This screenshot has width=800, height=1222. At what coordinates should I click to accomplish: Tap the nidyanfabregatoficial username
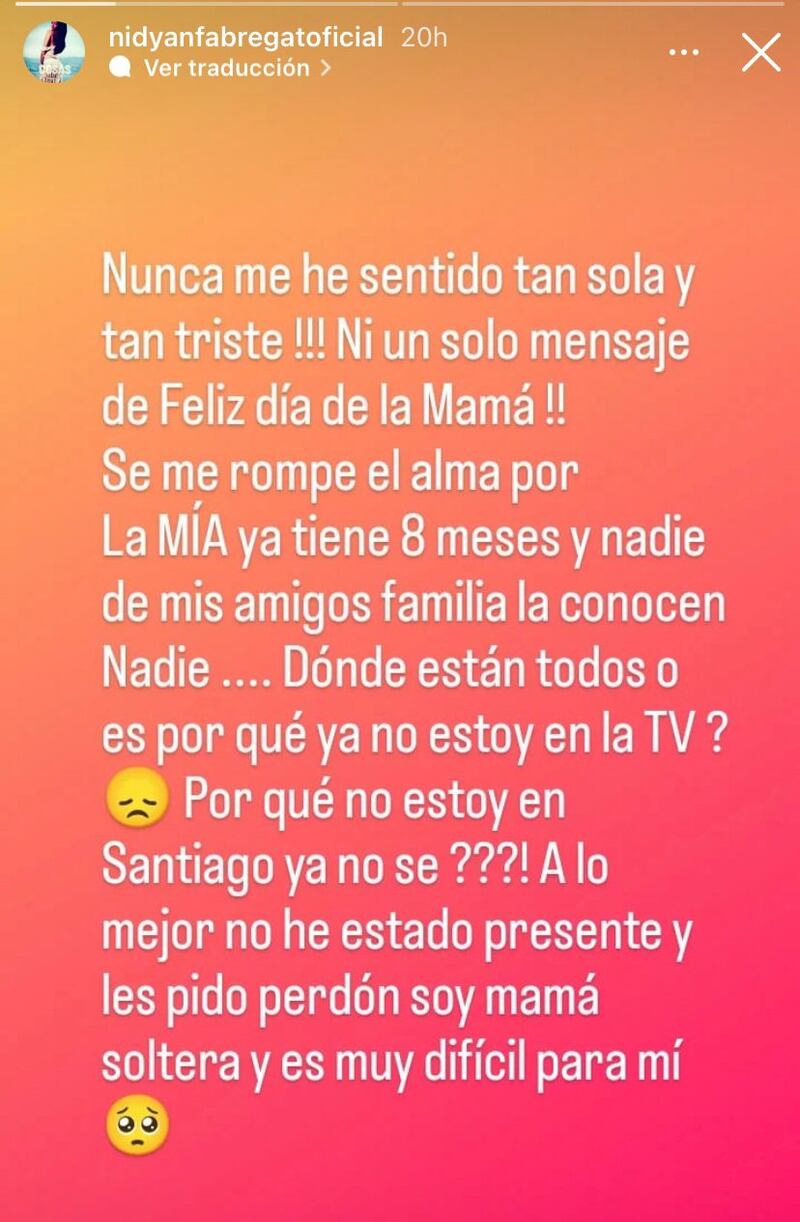click(x=246, y=38)
